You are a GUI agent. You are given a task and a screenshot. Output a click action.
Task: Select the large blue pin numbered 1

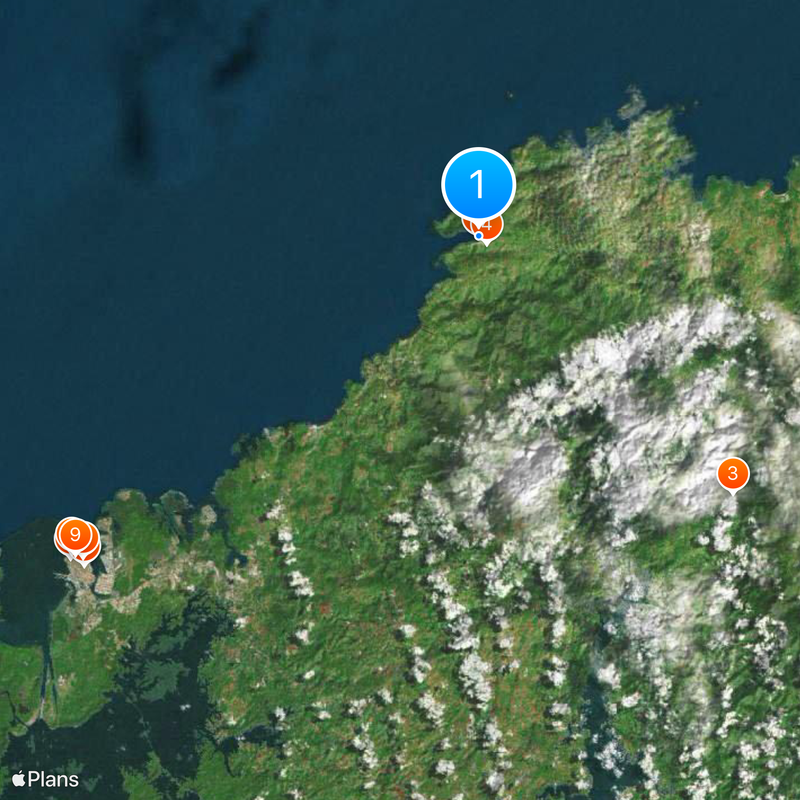click(x=478, y=184)
